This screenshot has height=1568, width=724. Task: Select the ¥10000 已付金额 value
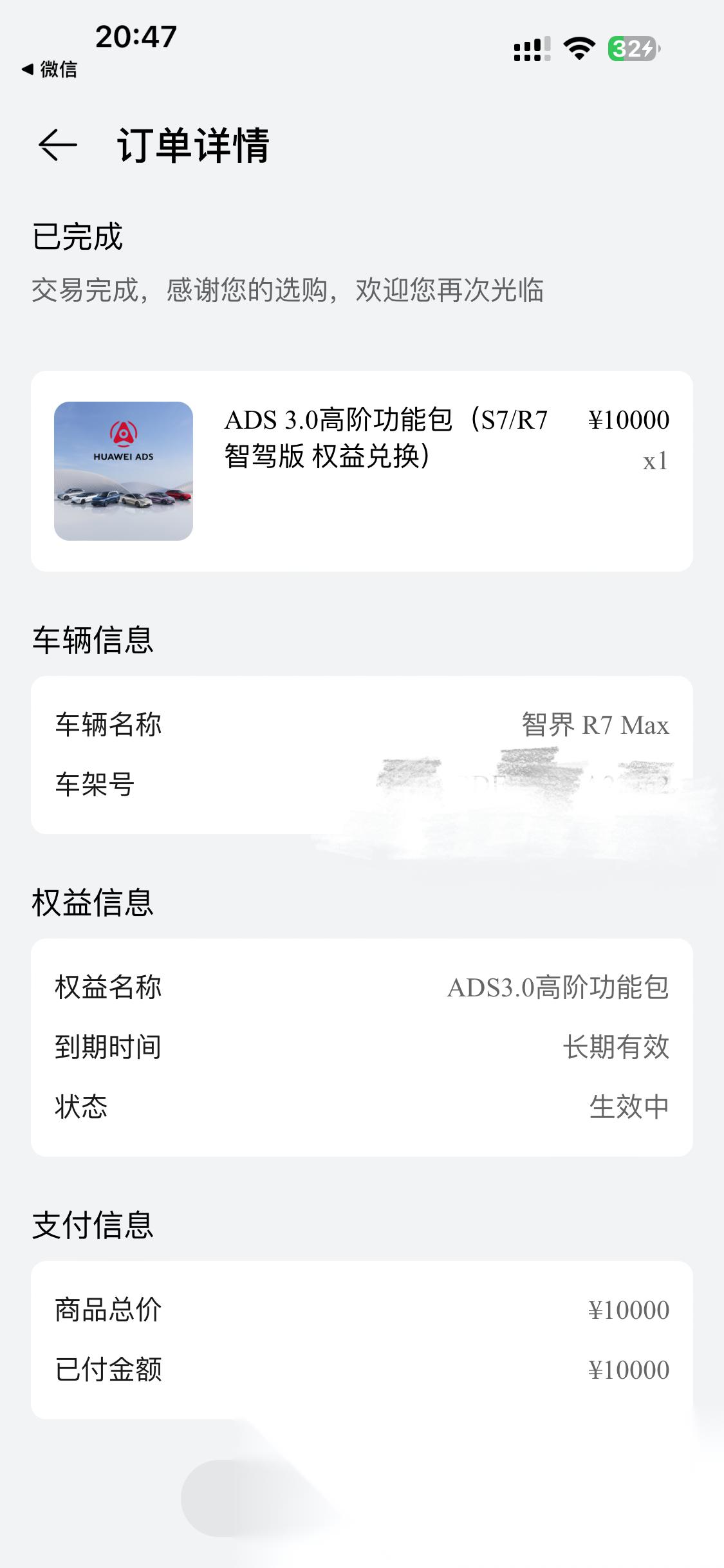[x=630, y=1370]
